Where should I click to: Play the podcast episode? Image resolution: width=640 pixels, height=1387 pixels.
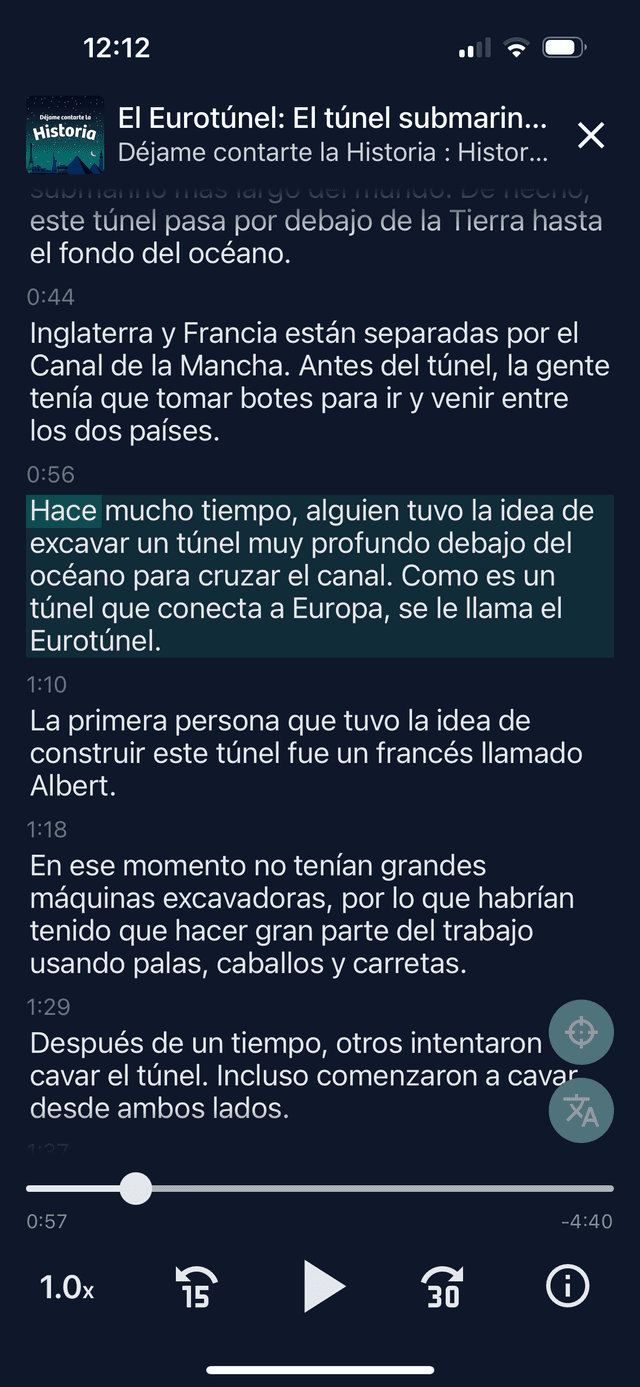pos(323,1286)
